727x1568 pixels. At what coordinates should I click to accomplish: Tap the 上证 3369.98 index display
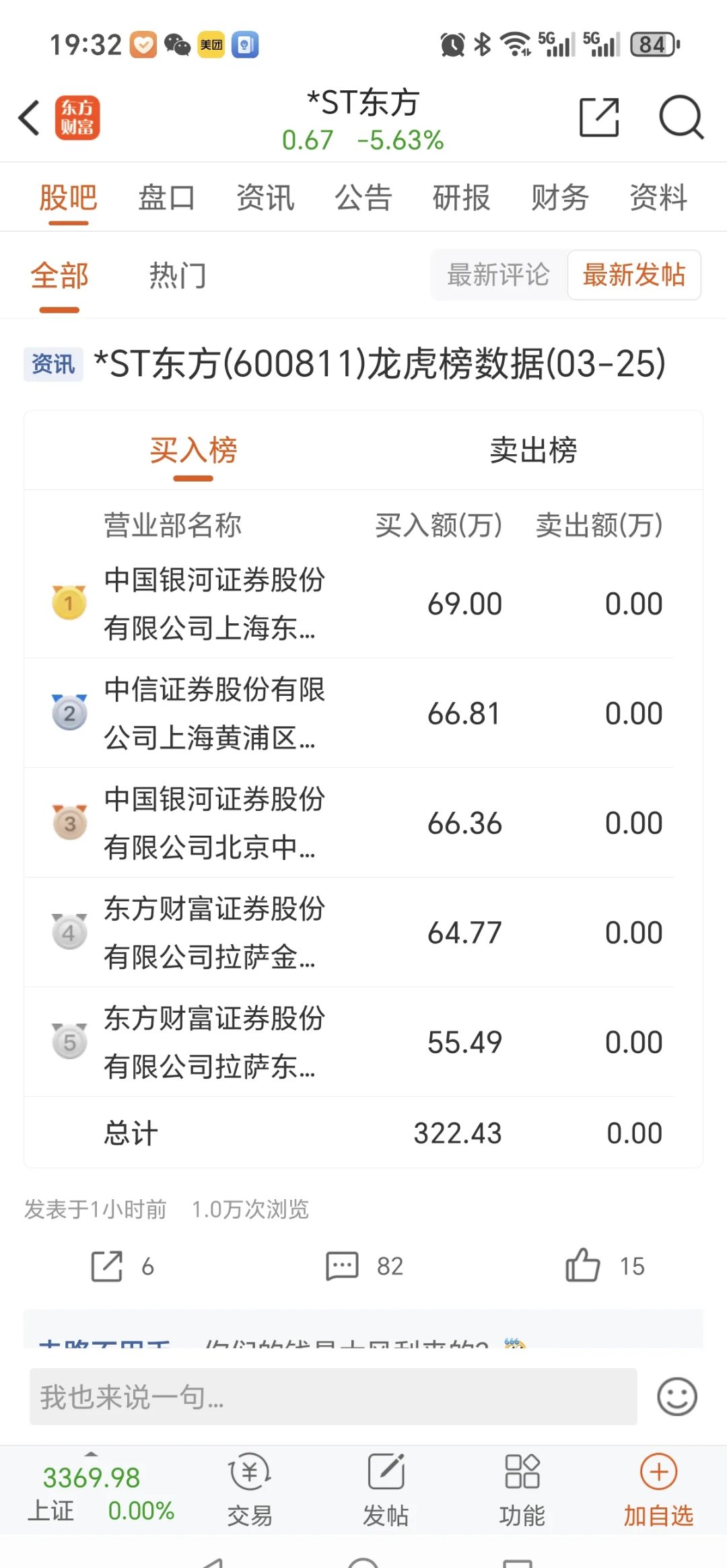[91, 1491]
